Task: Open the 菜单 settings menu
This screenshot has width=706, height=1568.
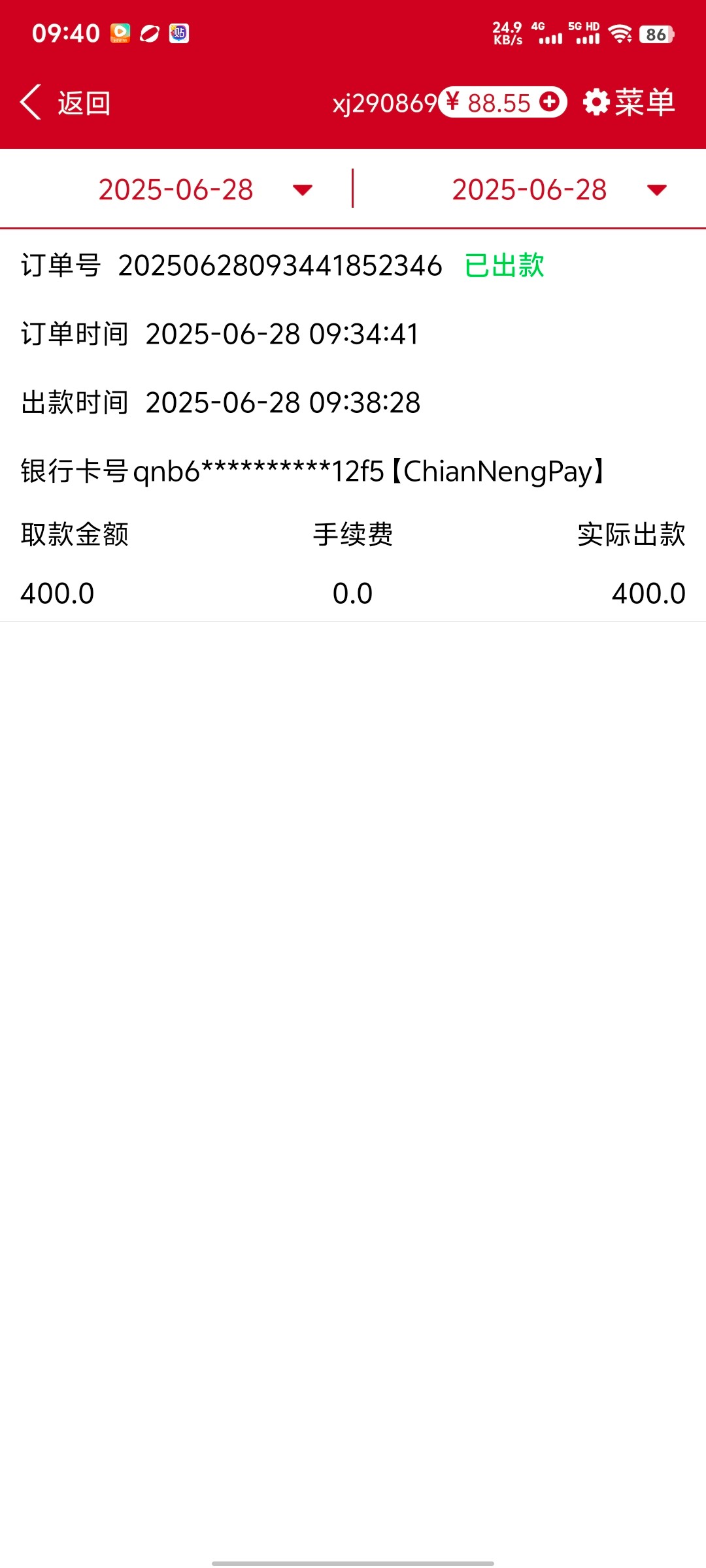Action: pyautogui.click(x=629, y=103)
